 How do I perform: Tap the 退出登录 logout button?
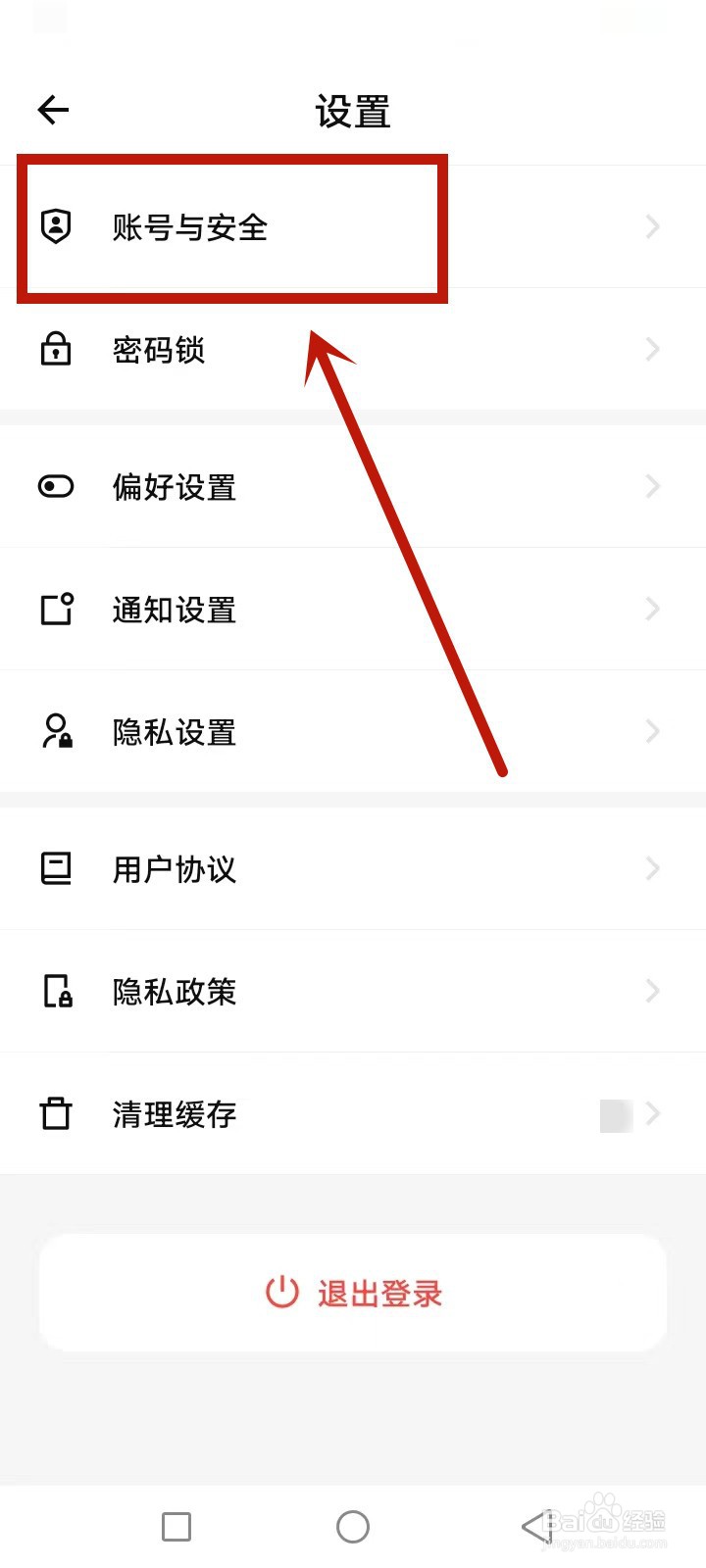pos(353,1293)
